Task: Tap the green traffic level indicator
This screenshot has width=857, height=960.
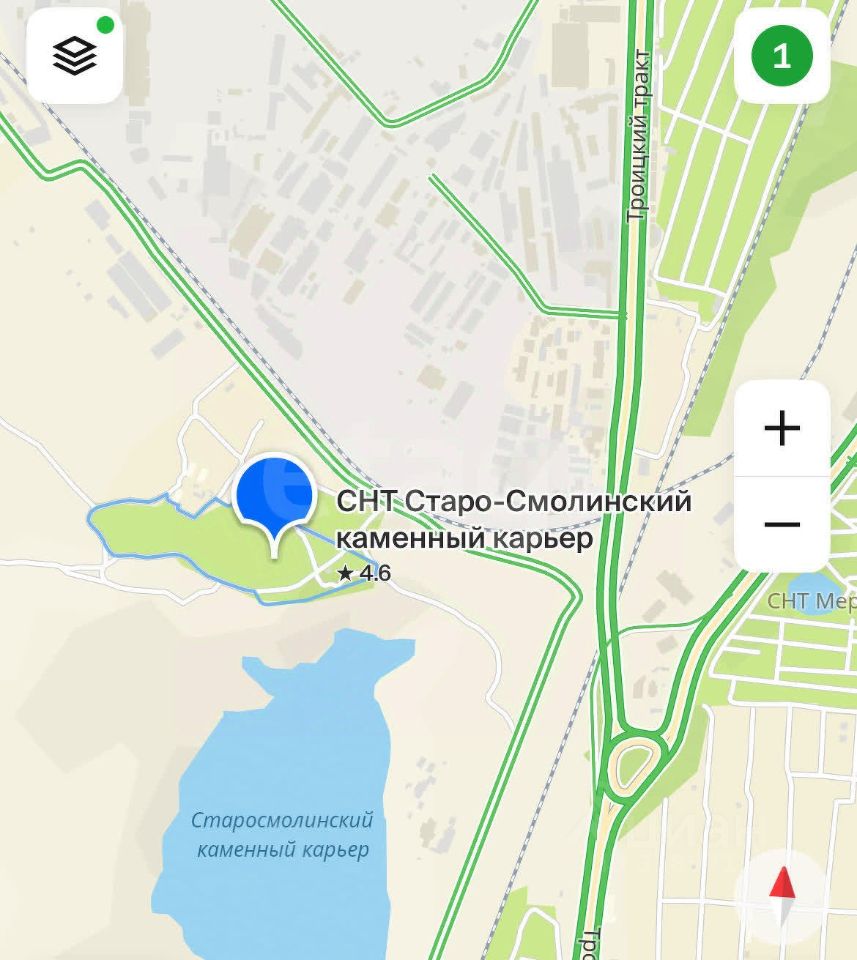Action: click(782, 56)
